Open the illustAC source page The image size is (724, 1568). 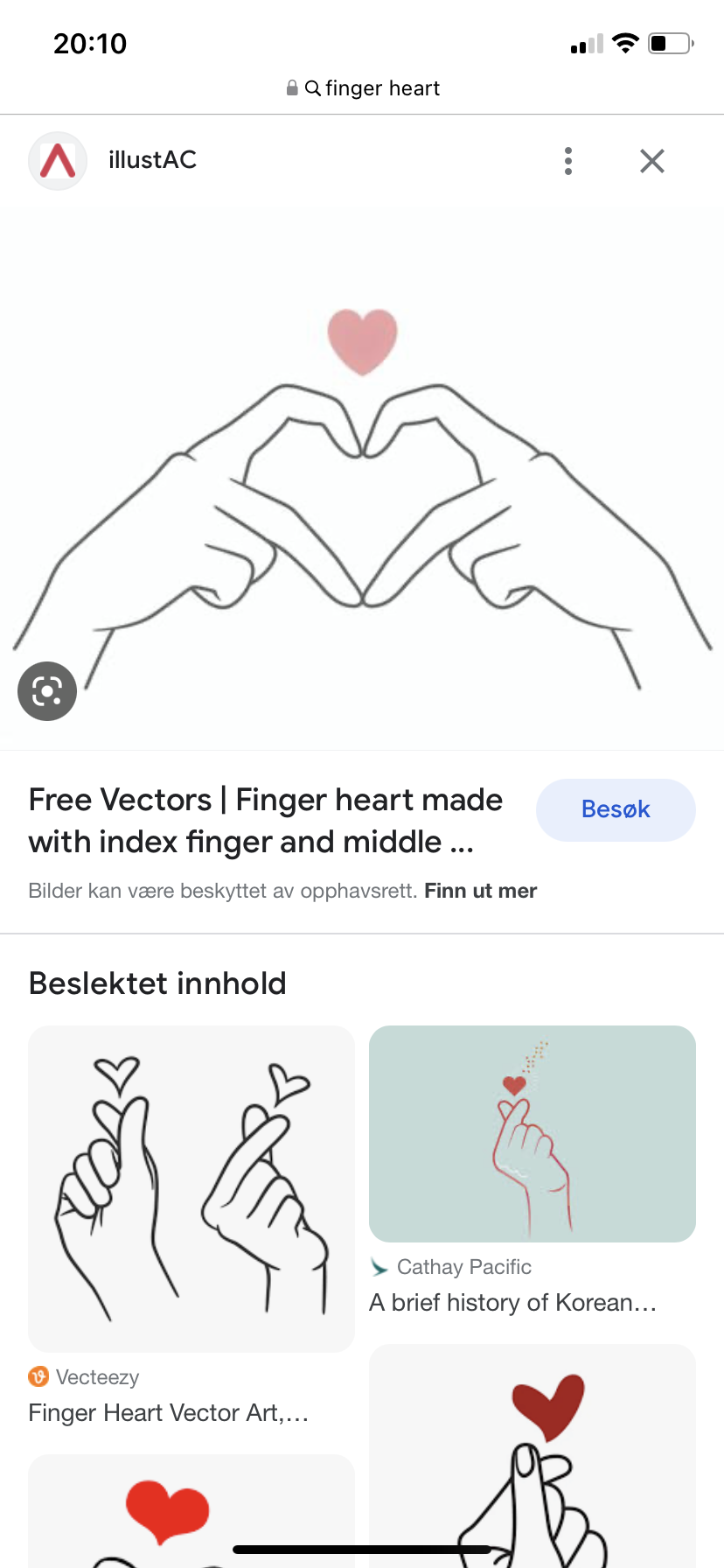pos(152,160)
